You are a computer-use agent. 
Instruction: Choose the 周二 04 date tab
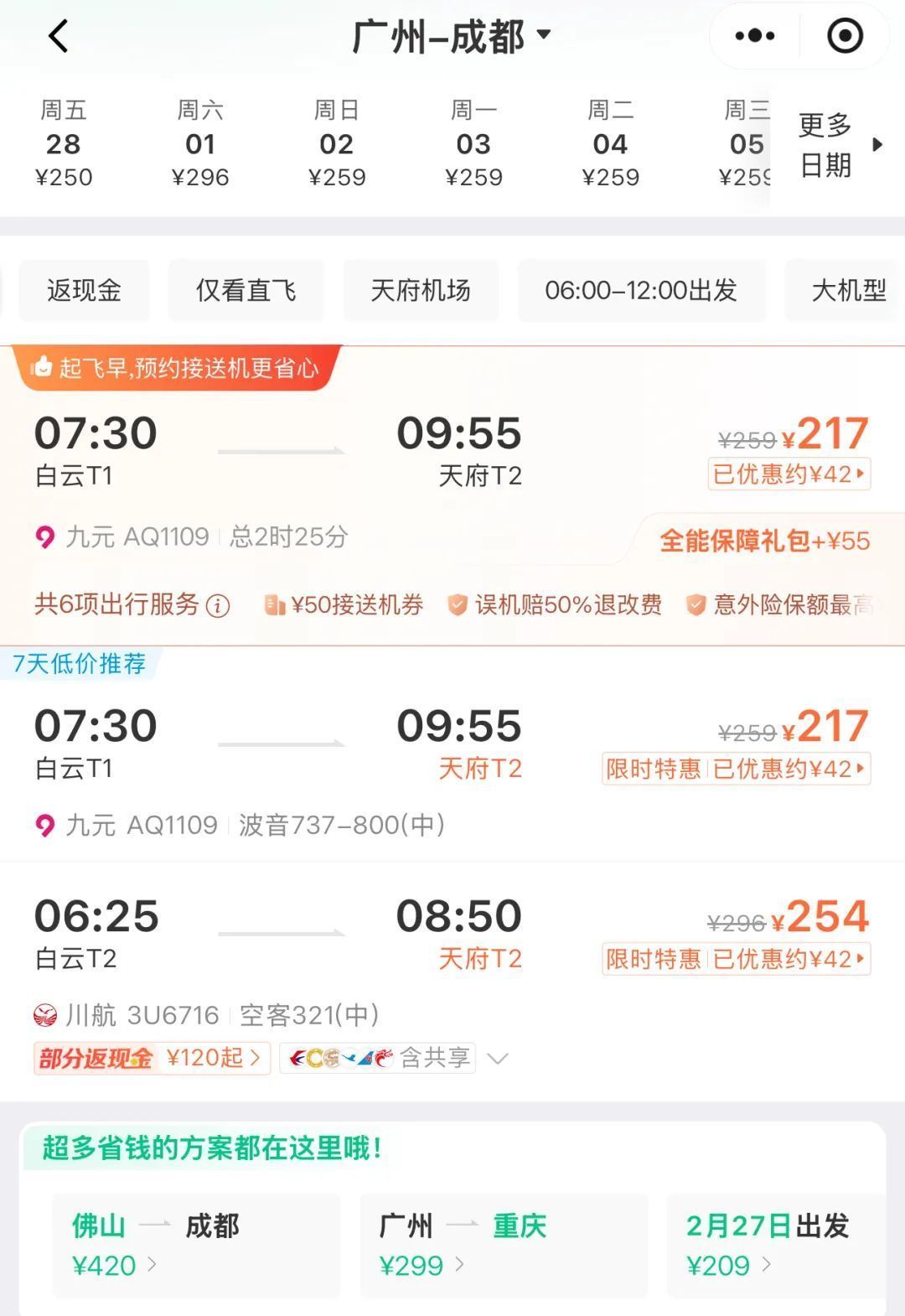(x=610, y=143)
